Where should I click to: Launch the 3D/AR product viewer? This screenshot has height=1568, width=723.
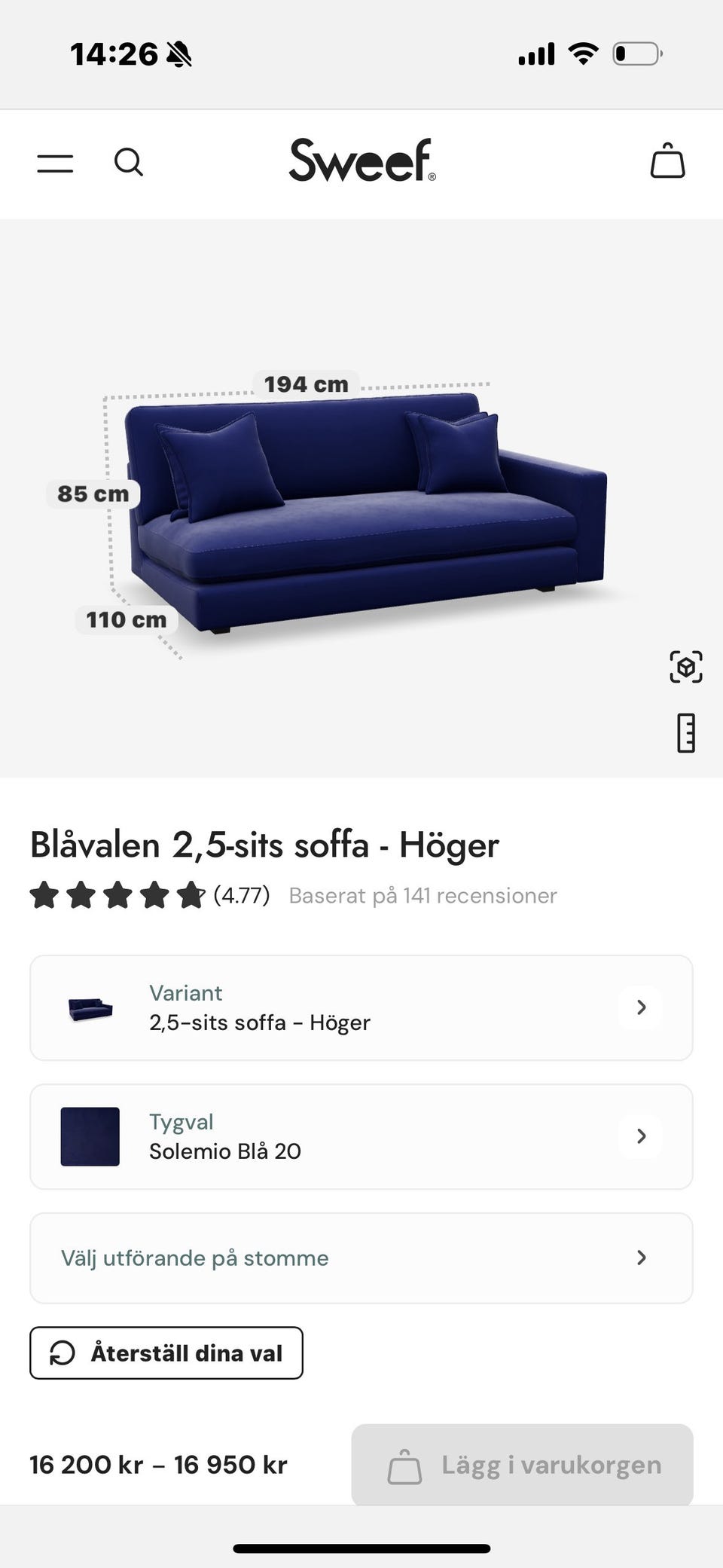686,666
